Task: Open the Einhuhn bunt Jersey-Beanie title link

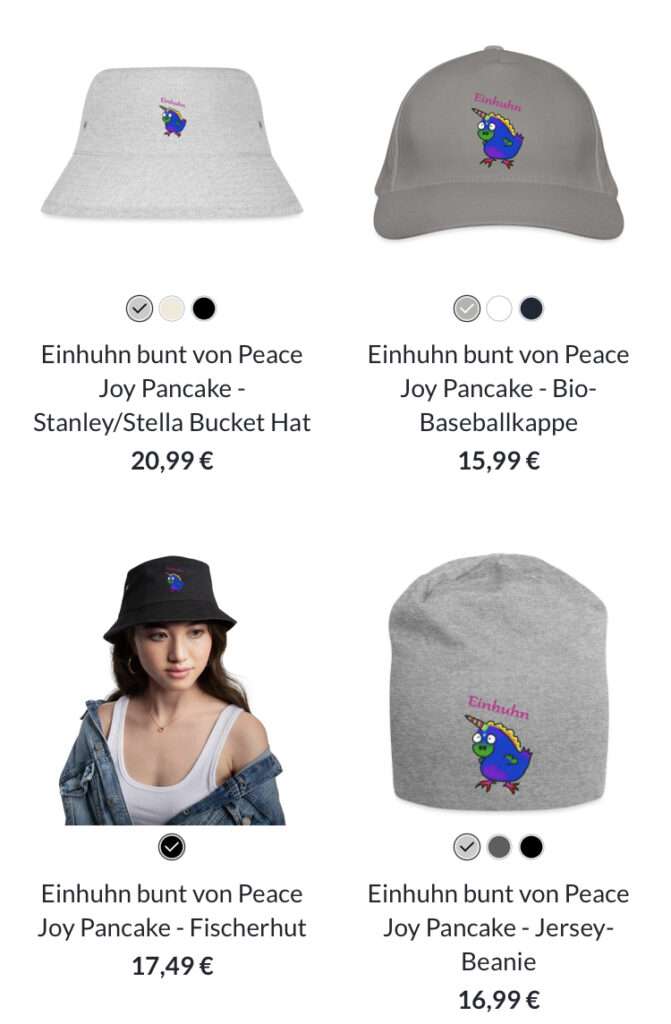Action: [498, 927]
